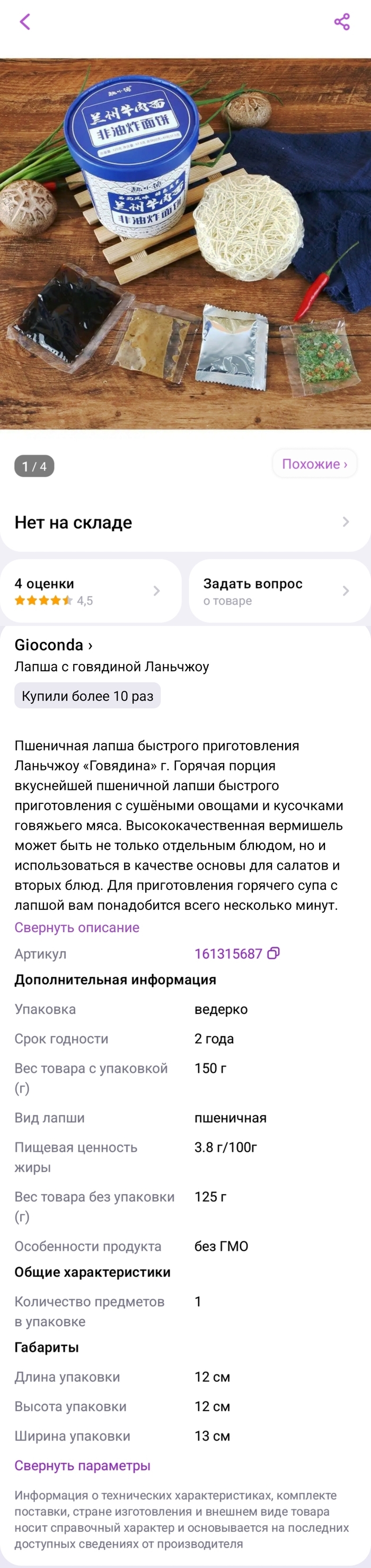Open the Нет на складе row
This screenshot has width=371, height=1568.
[185, 522]
